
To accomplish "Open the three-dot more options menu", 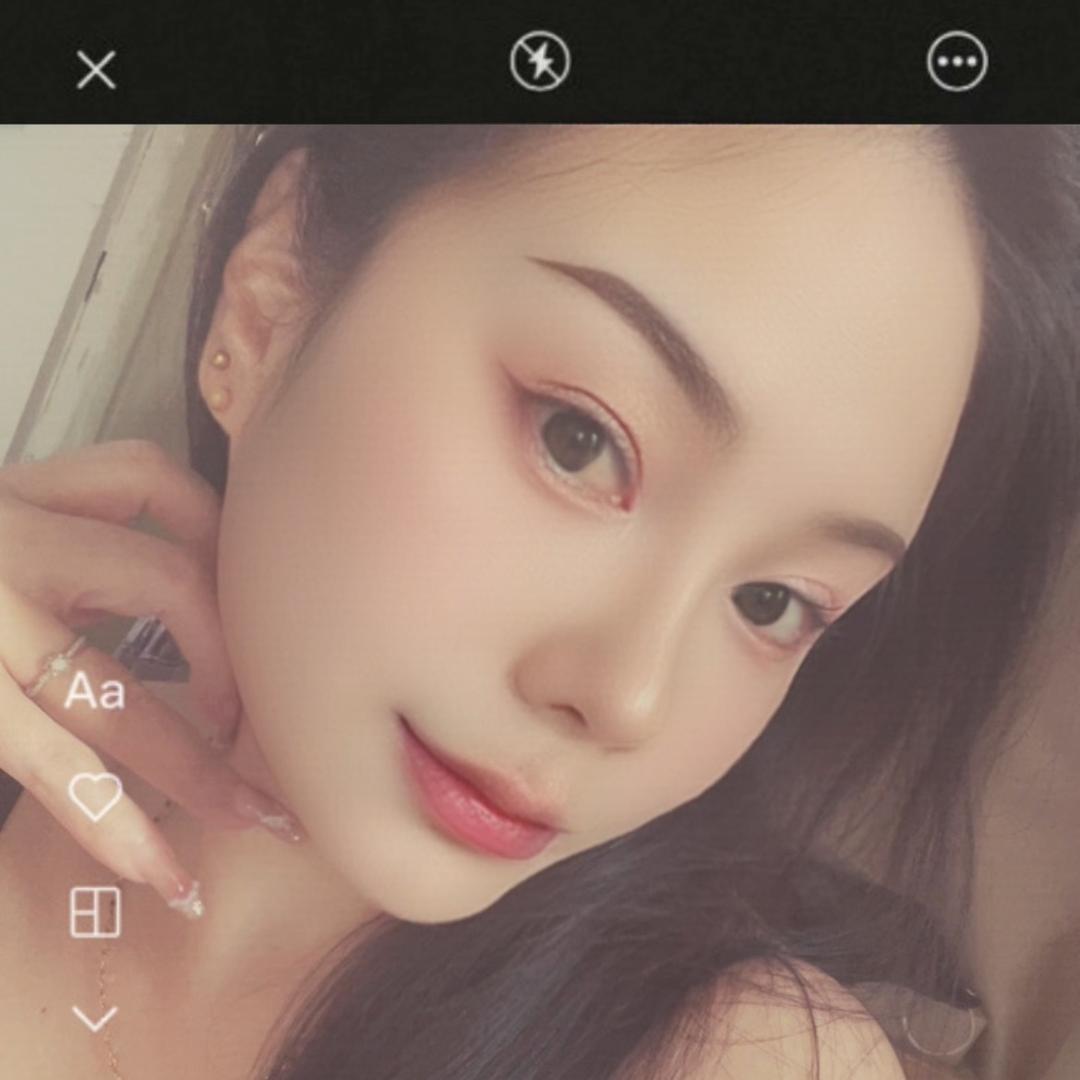I will pyautogui.click(x=957, y=62).
